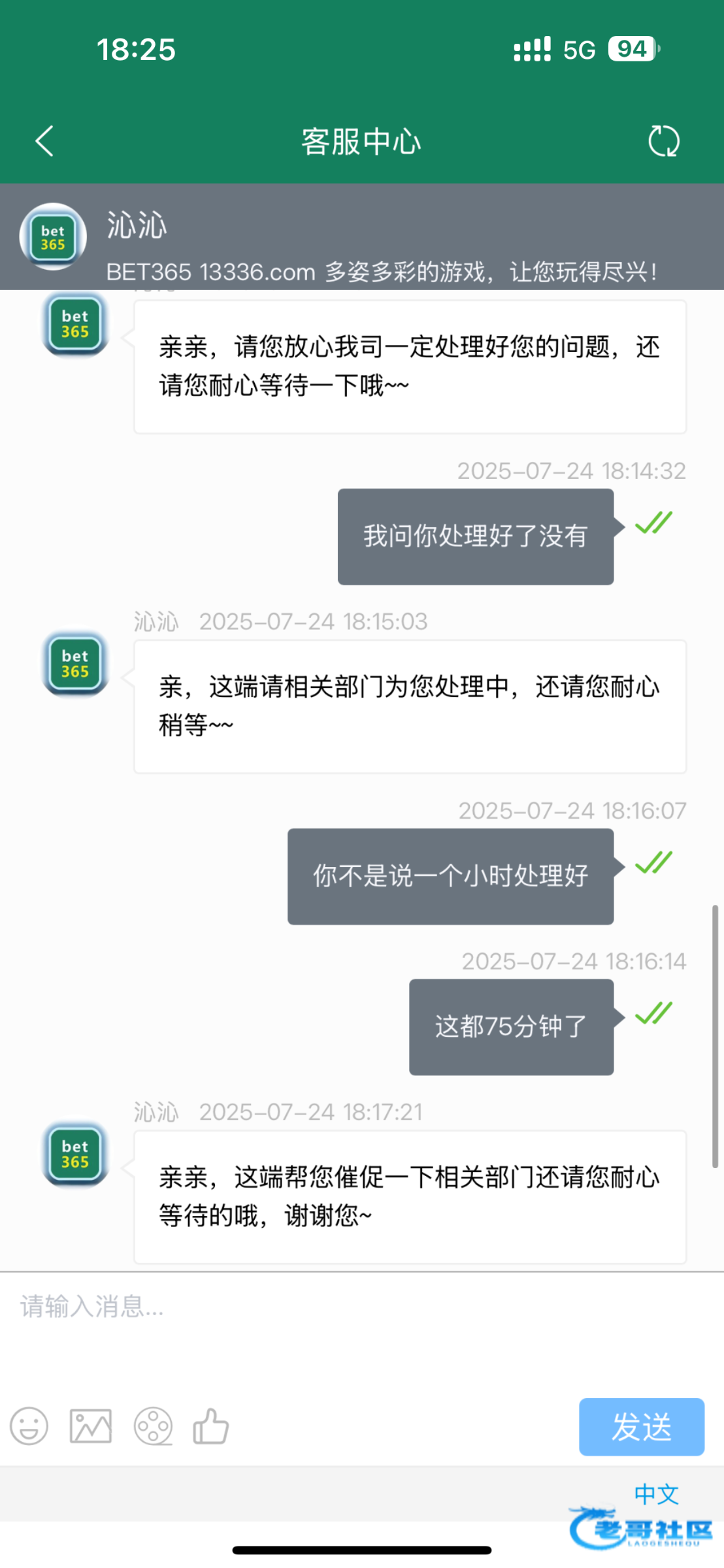Attach a picture to the chat
Viewport: 724px width, 1568px height.
click(x=91, y=1426)
